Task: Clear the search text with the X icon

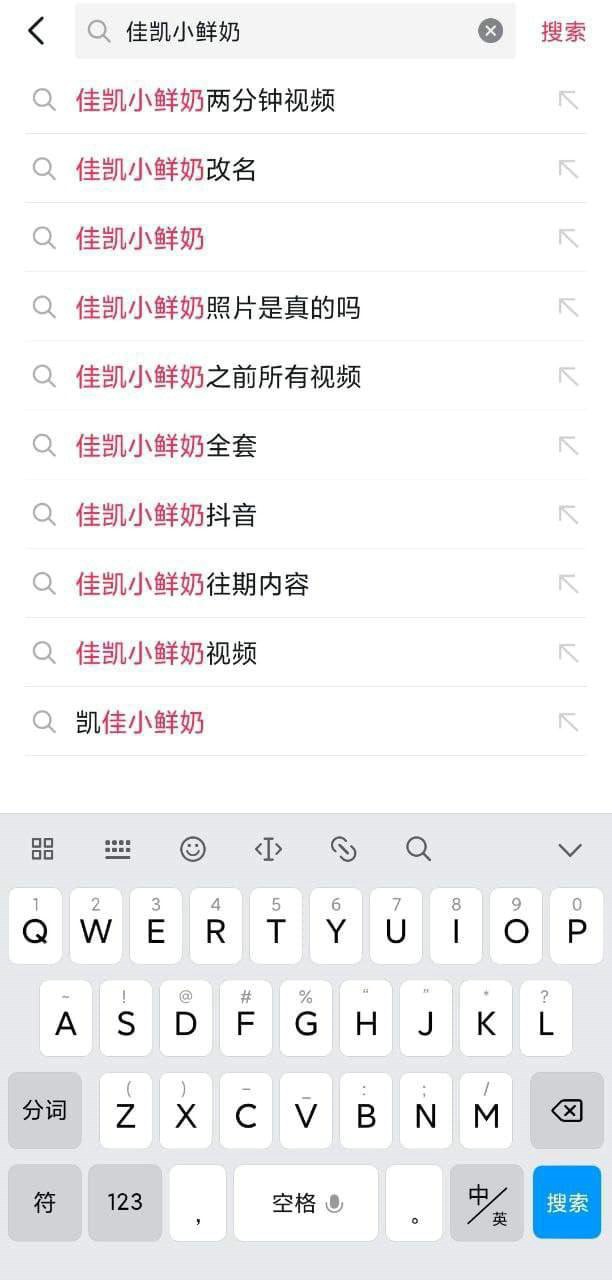Action: (x=490, y=31)
